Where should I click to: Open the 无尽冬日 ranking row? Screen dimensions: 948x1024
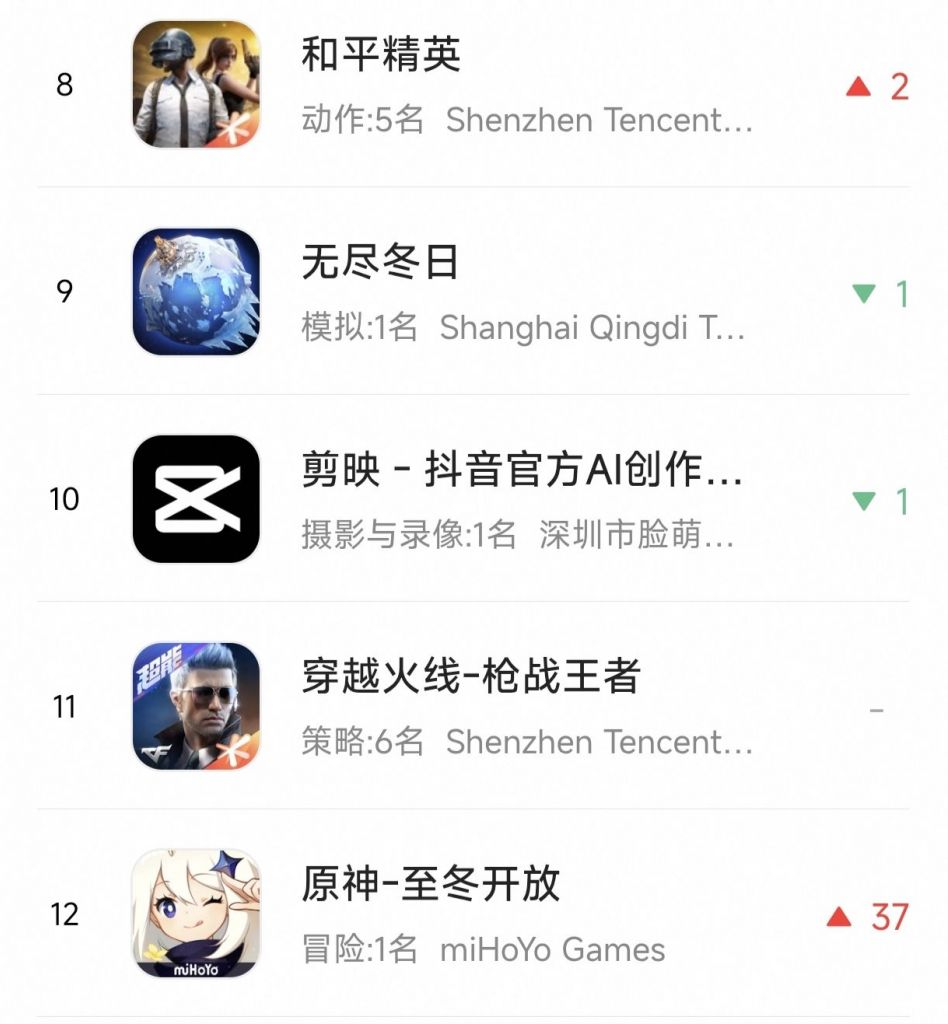coord(473,291)
